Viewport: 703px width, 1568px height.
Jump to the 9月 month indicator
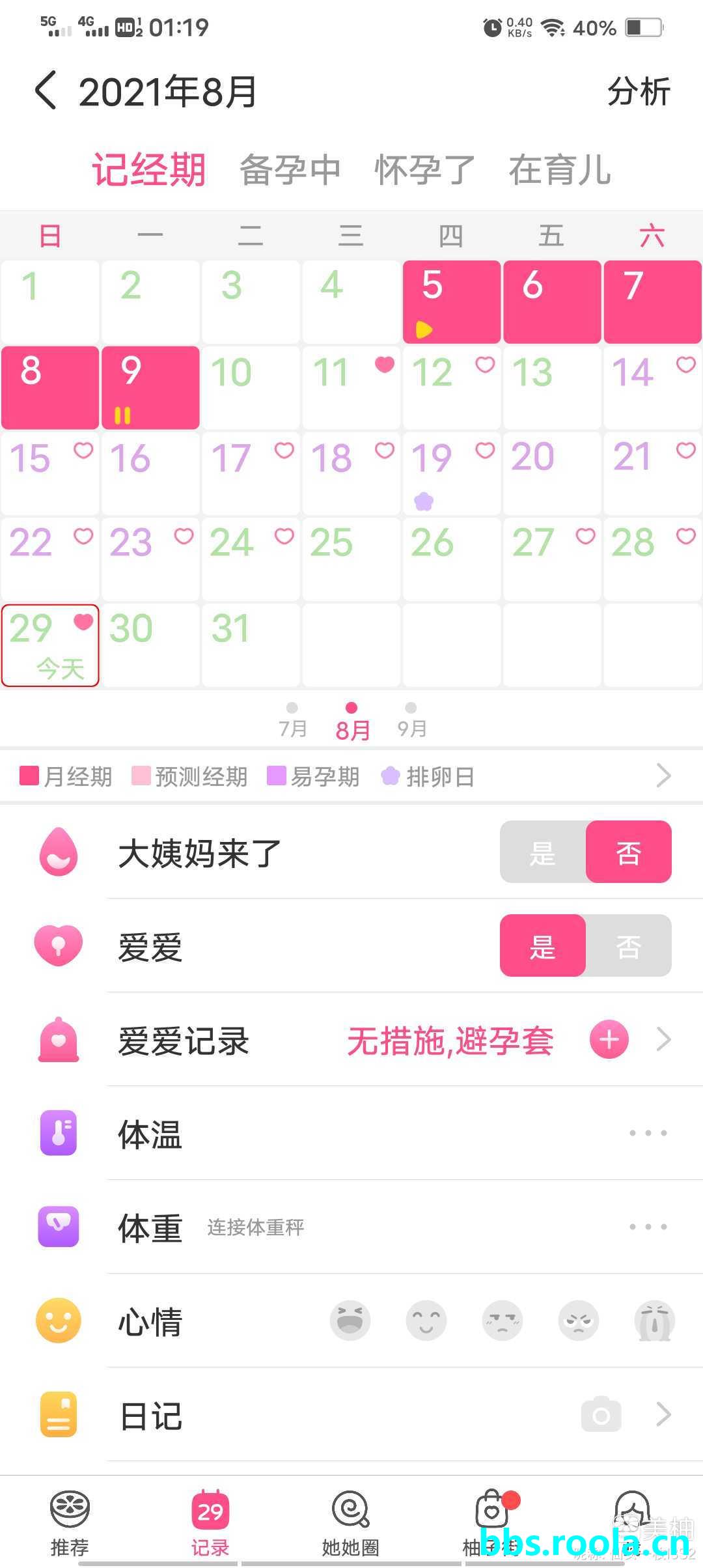point(411,721)
